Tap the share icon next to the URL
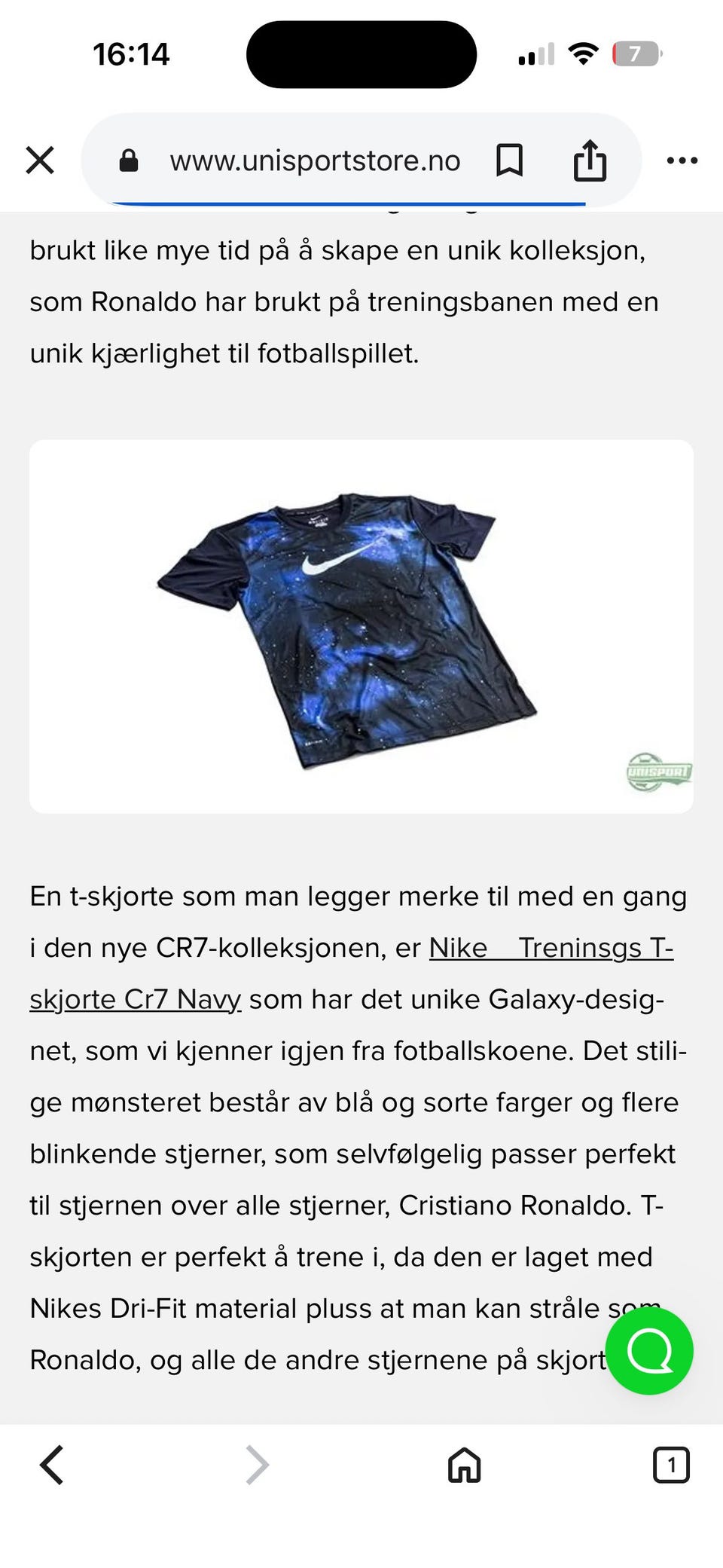Viewport: 723px width, 1568px height. tap(592, 160)
